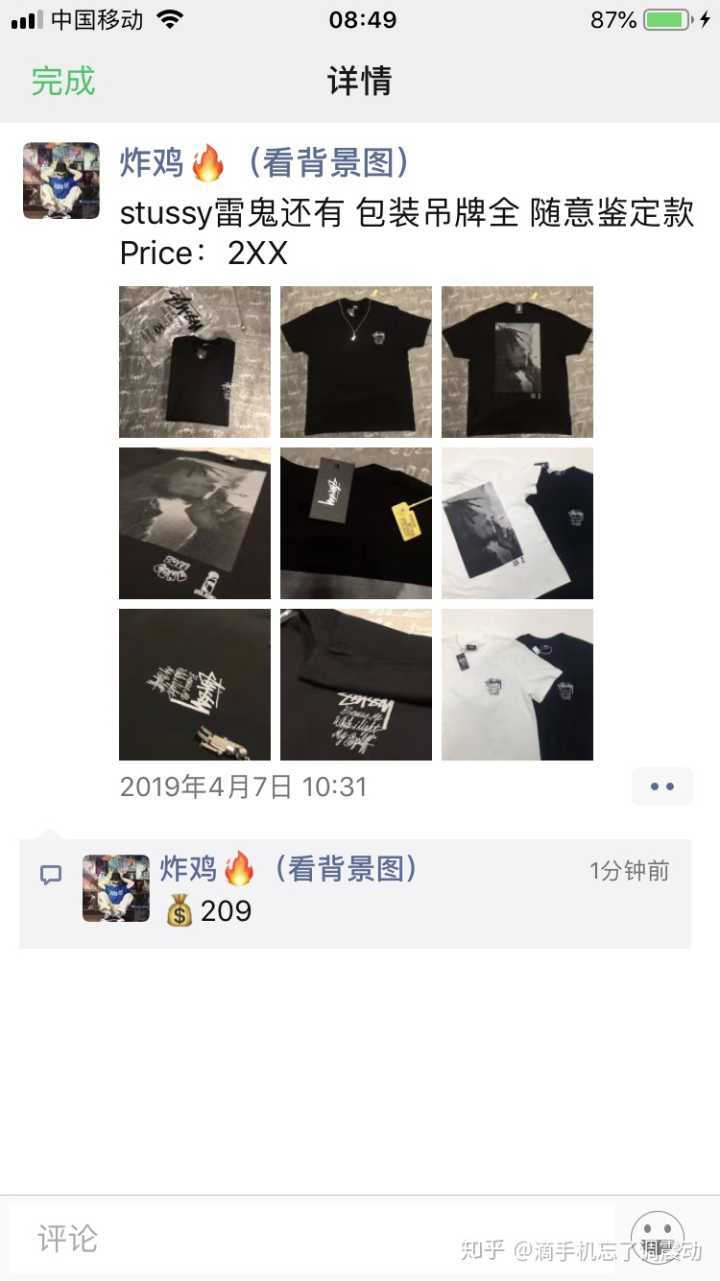View the black tee chest logo photo
Image resolution: width=720 pixels, height=1281 pixels.
click(356, 684)
